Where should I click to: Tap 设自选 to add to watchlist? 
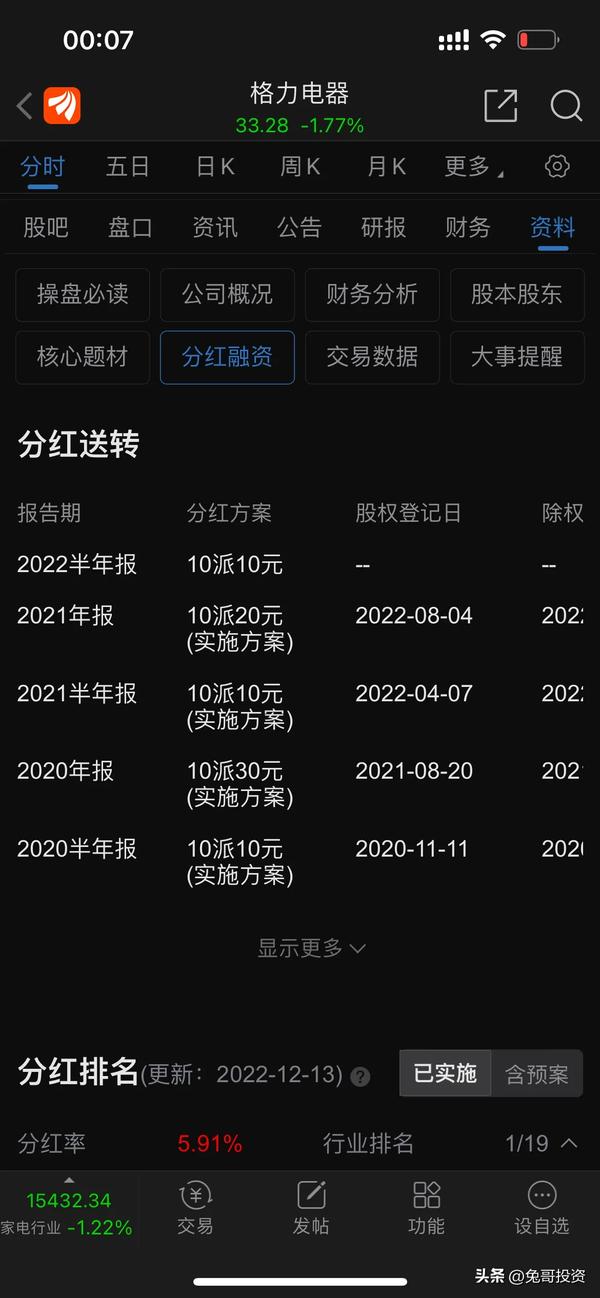click(x=542, y=1208)
